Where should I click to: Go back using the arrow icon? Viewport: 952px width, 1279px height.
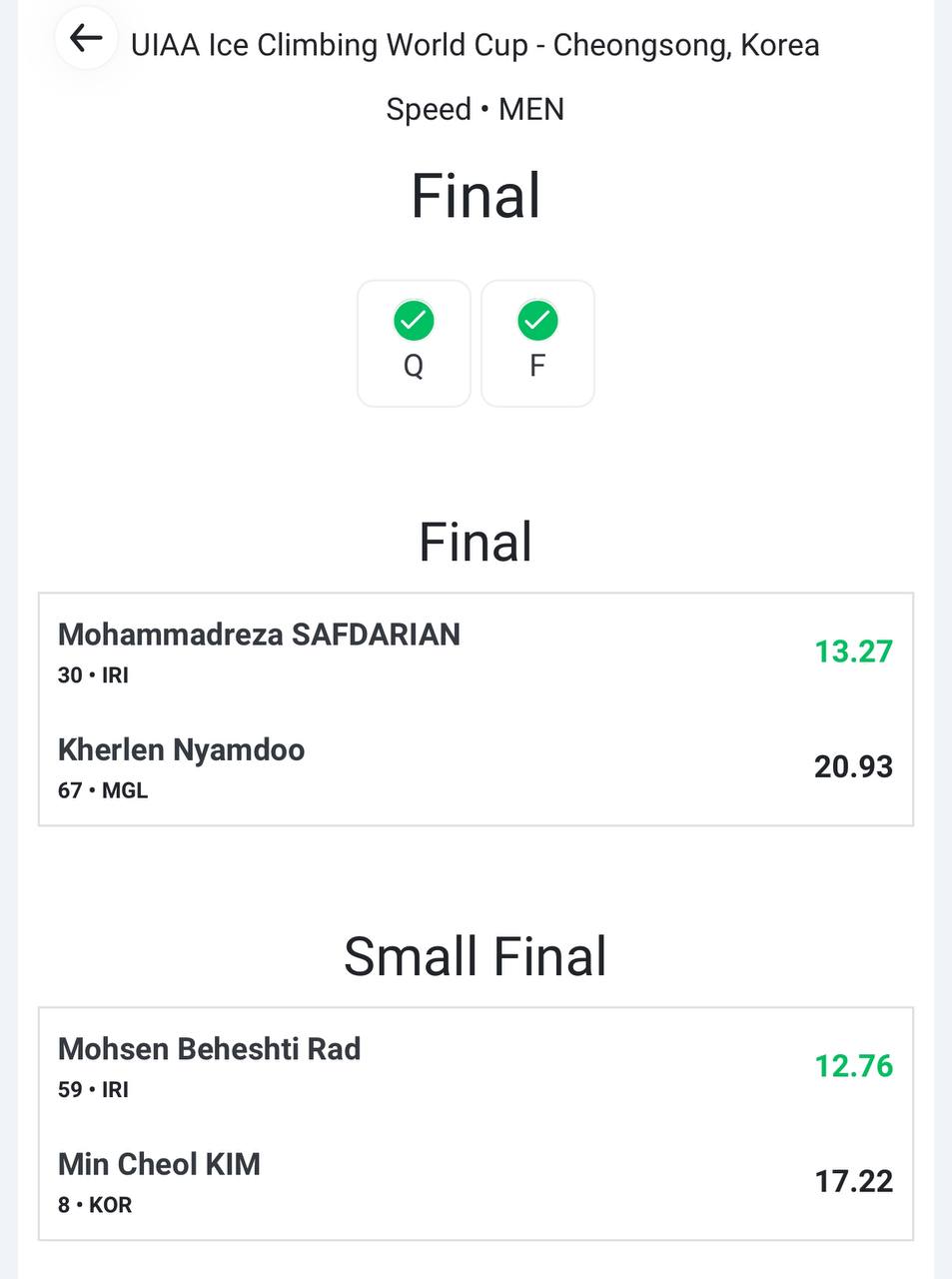click(x=86, y=40)
